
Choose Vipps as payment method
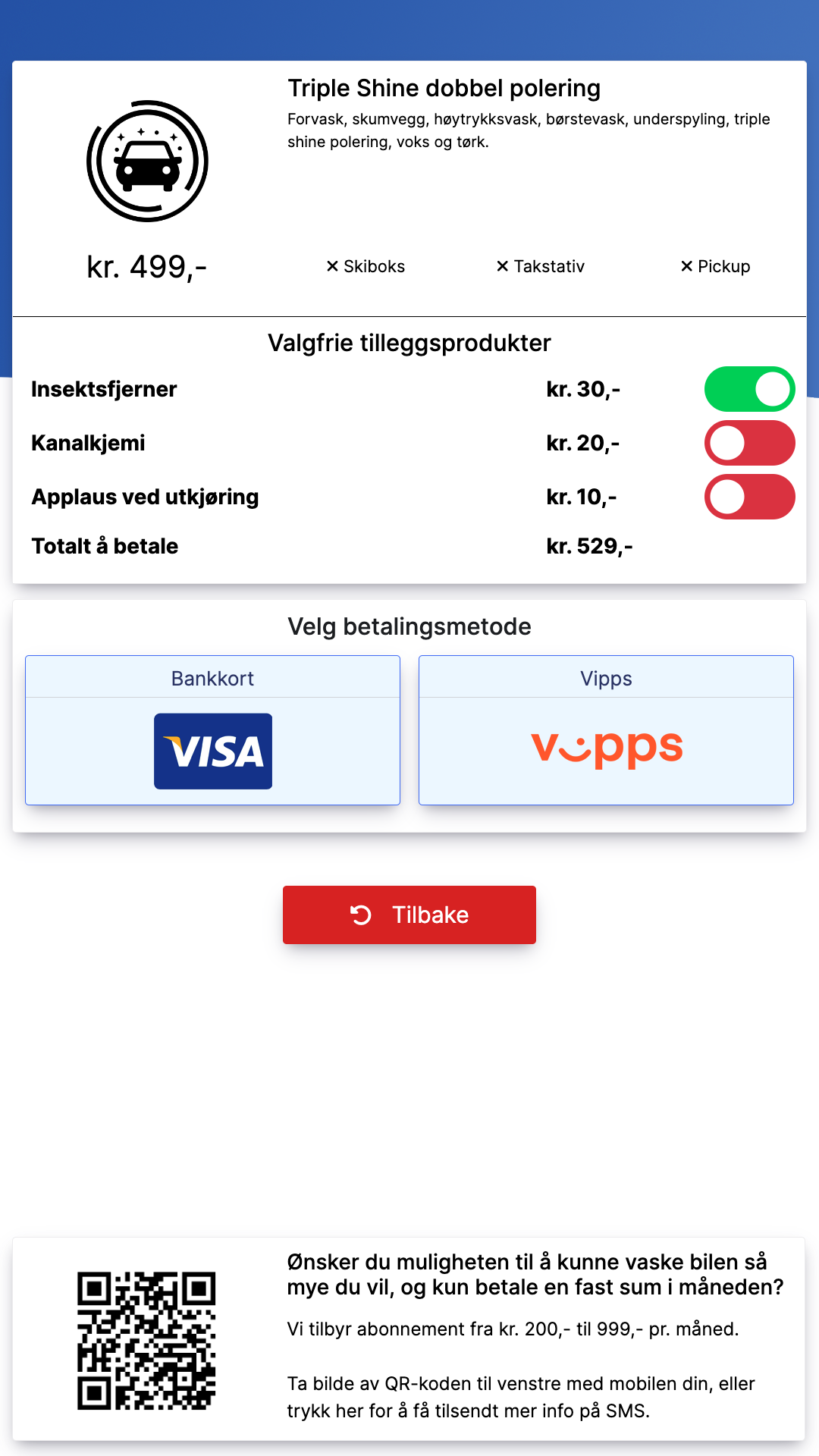606,730
